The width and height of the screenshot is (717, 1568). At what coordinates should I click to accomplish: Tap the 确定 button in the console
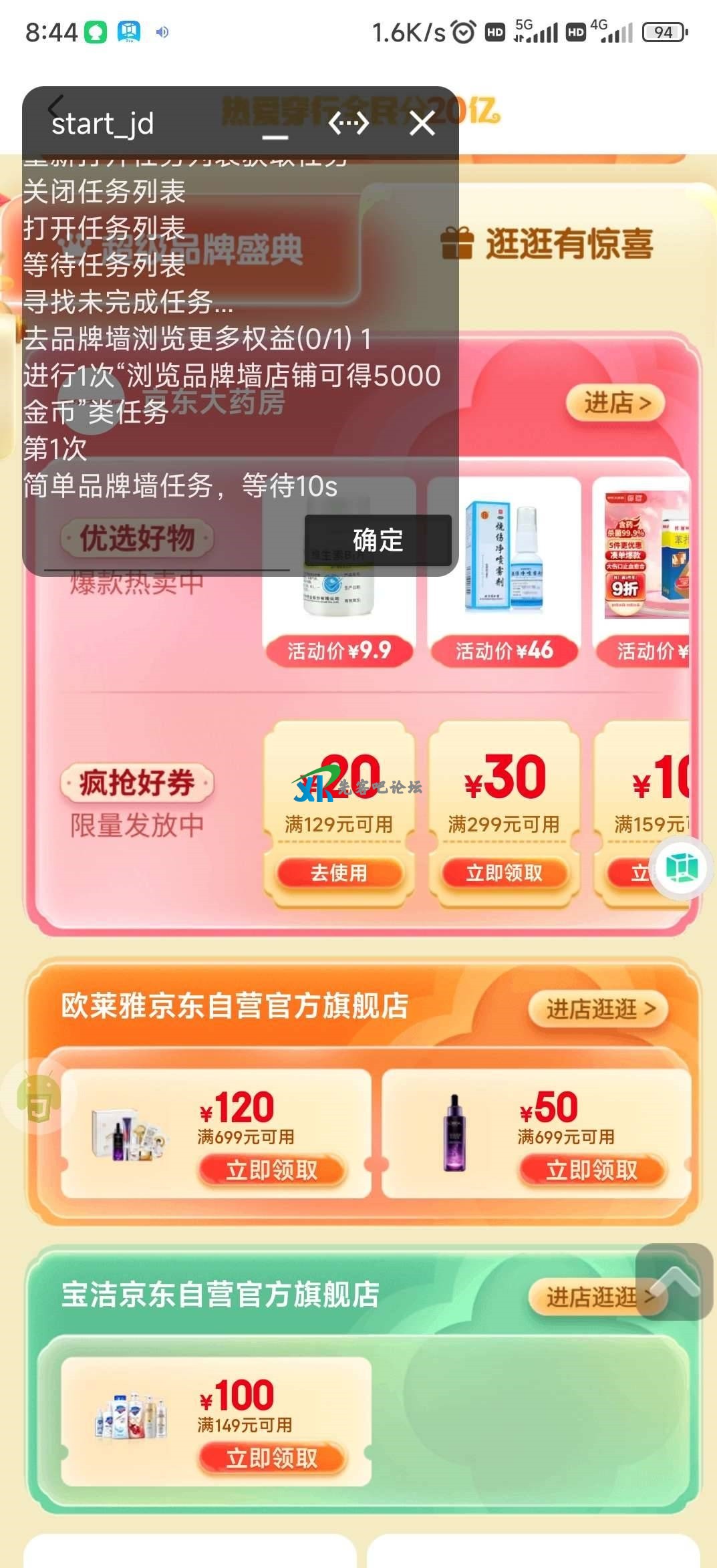378,540
